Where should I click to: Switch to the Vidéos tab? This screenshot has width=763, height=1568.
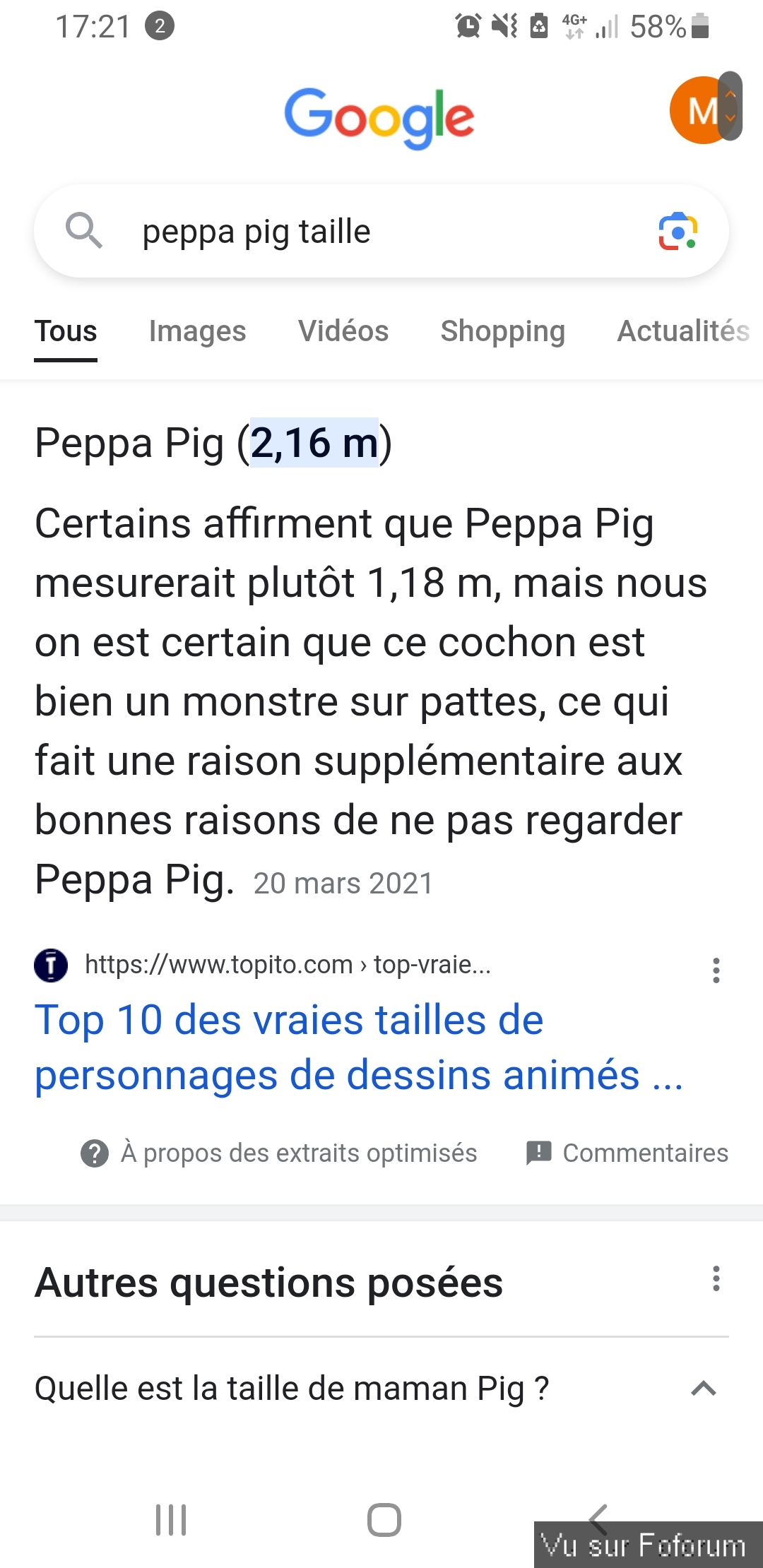[343, 331]
